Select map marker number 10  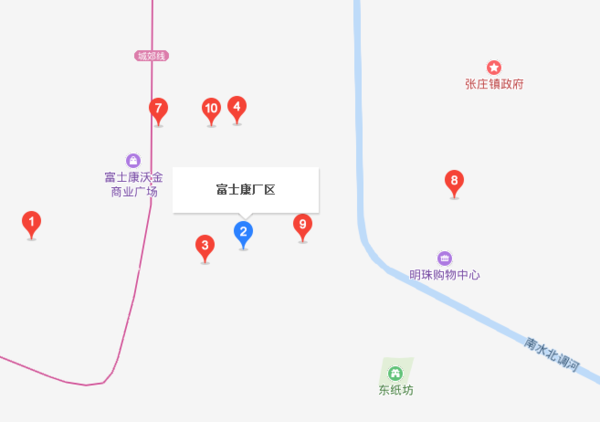point(211,109)
